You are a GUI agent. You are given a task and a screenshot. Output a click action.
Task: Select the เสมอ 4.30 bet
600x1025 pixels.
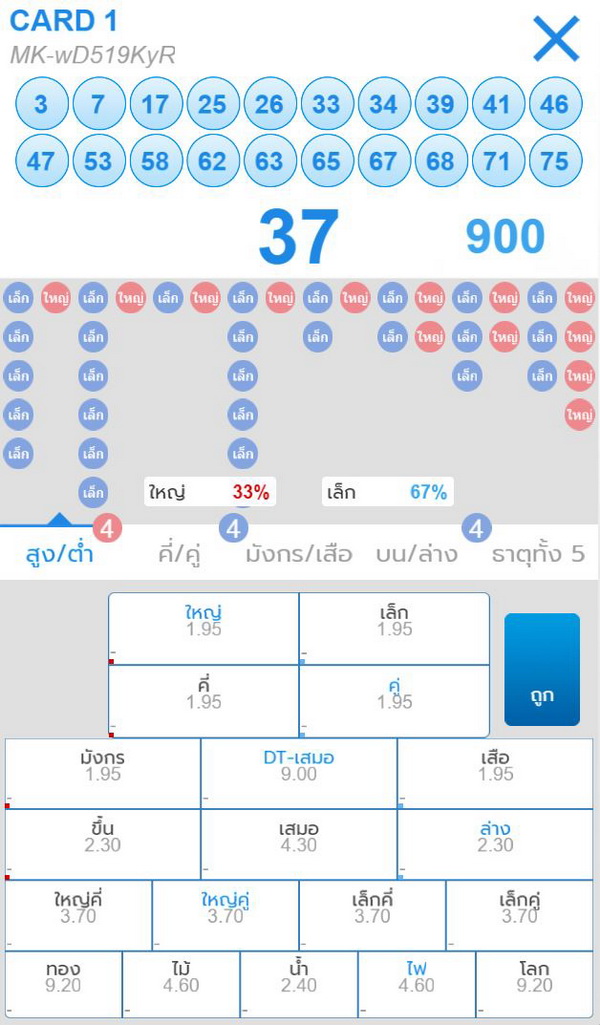(x=299, y=844)
